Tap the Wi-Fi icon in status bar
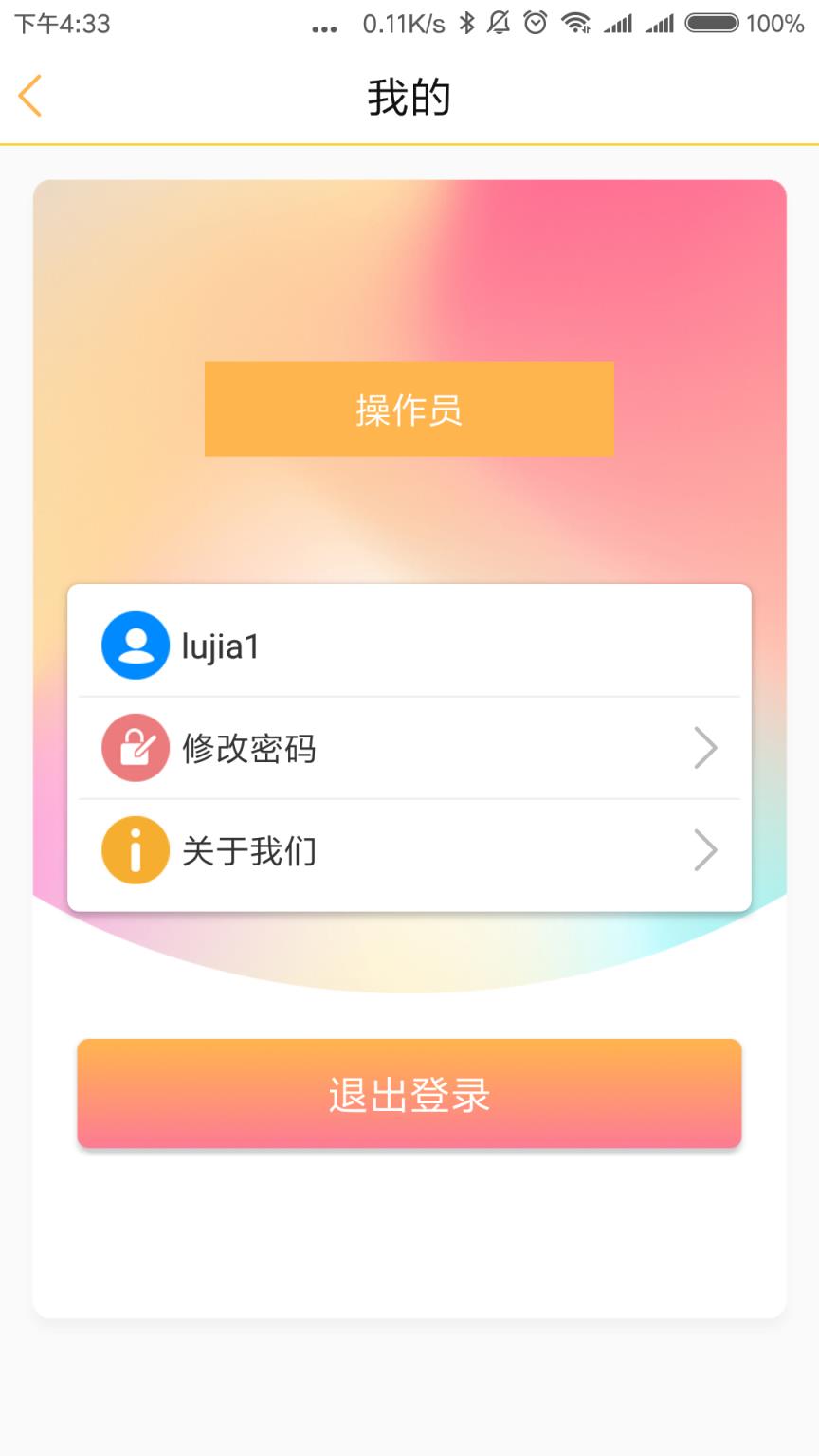The image size is (819, 1456). 574,23
